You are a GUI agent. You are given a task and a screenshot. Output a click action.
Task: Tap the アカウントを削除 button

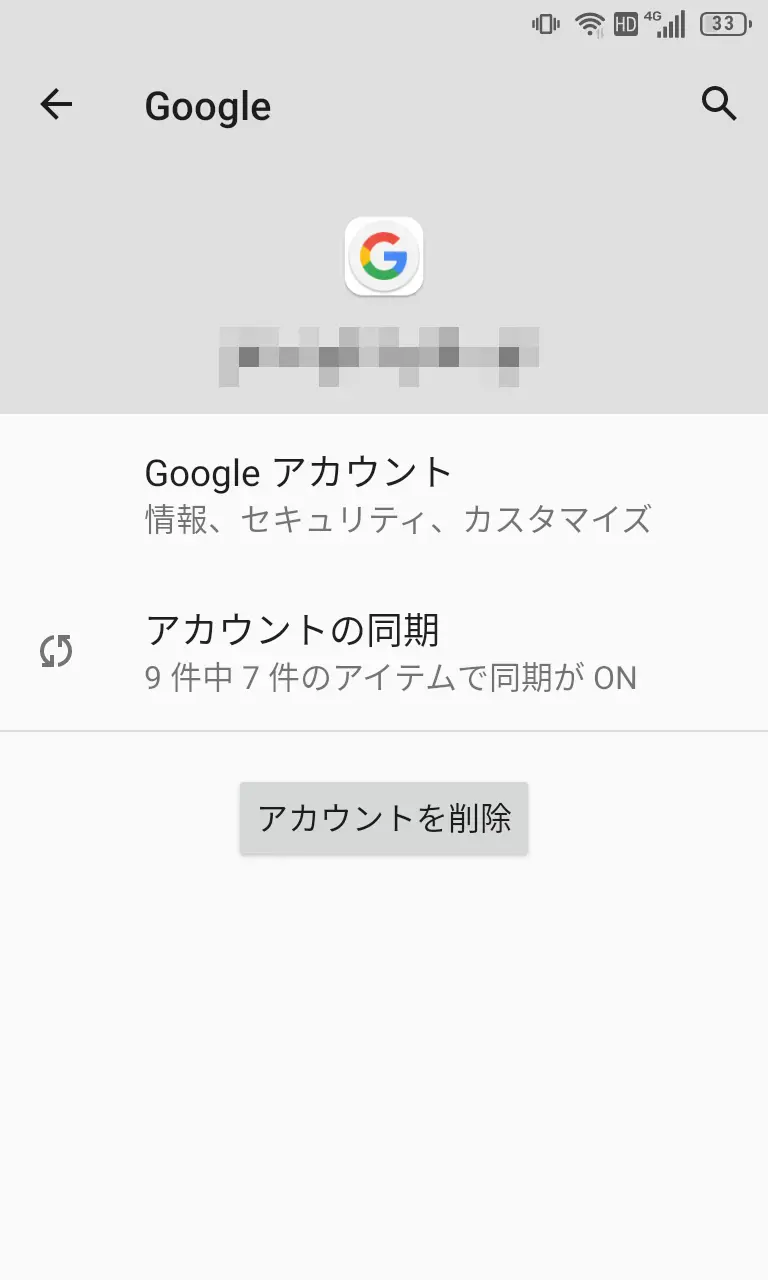[x=384, y=818]
